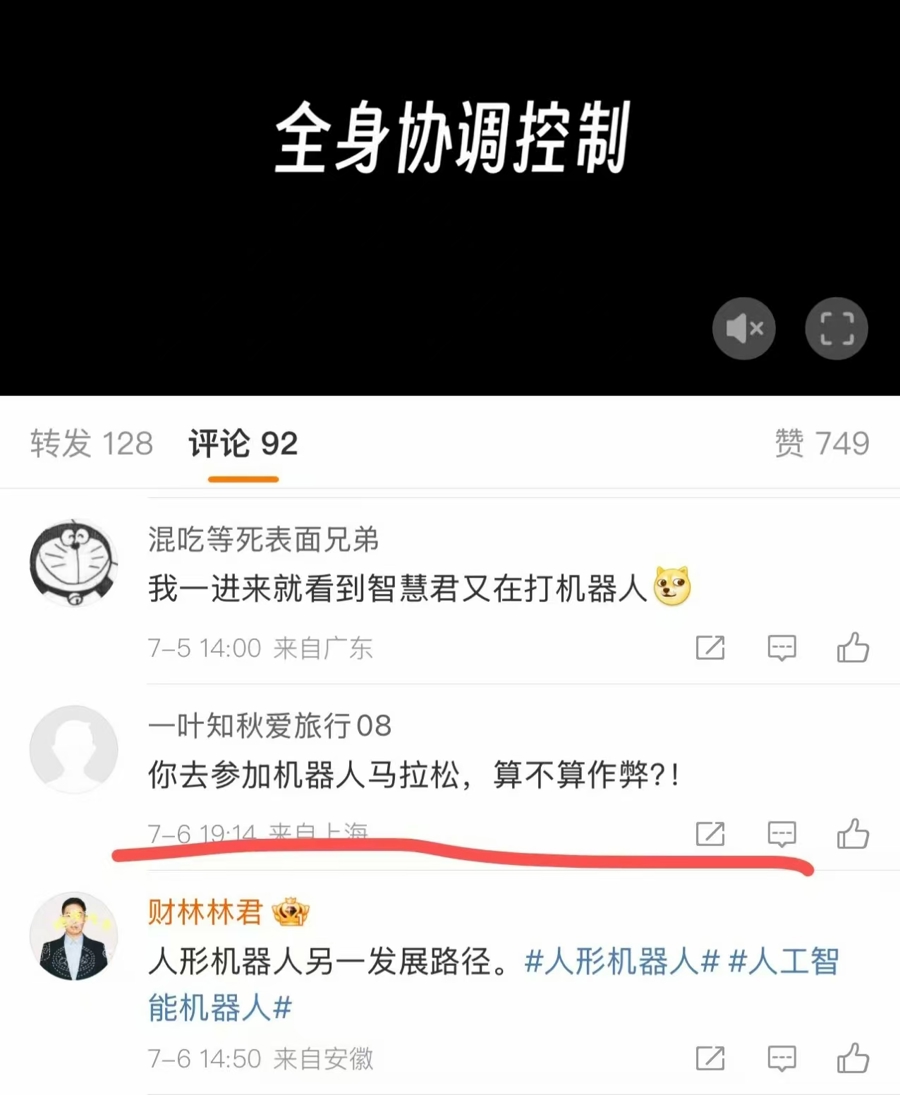View 一叶知秋爱旅行08's profile avatar
The image size is (900, 1095).
(73, 749)
